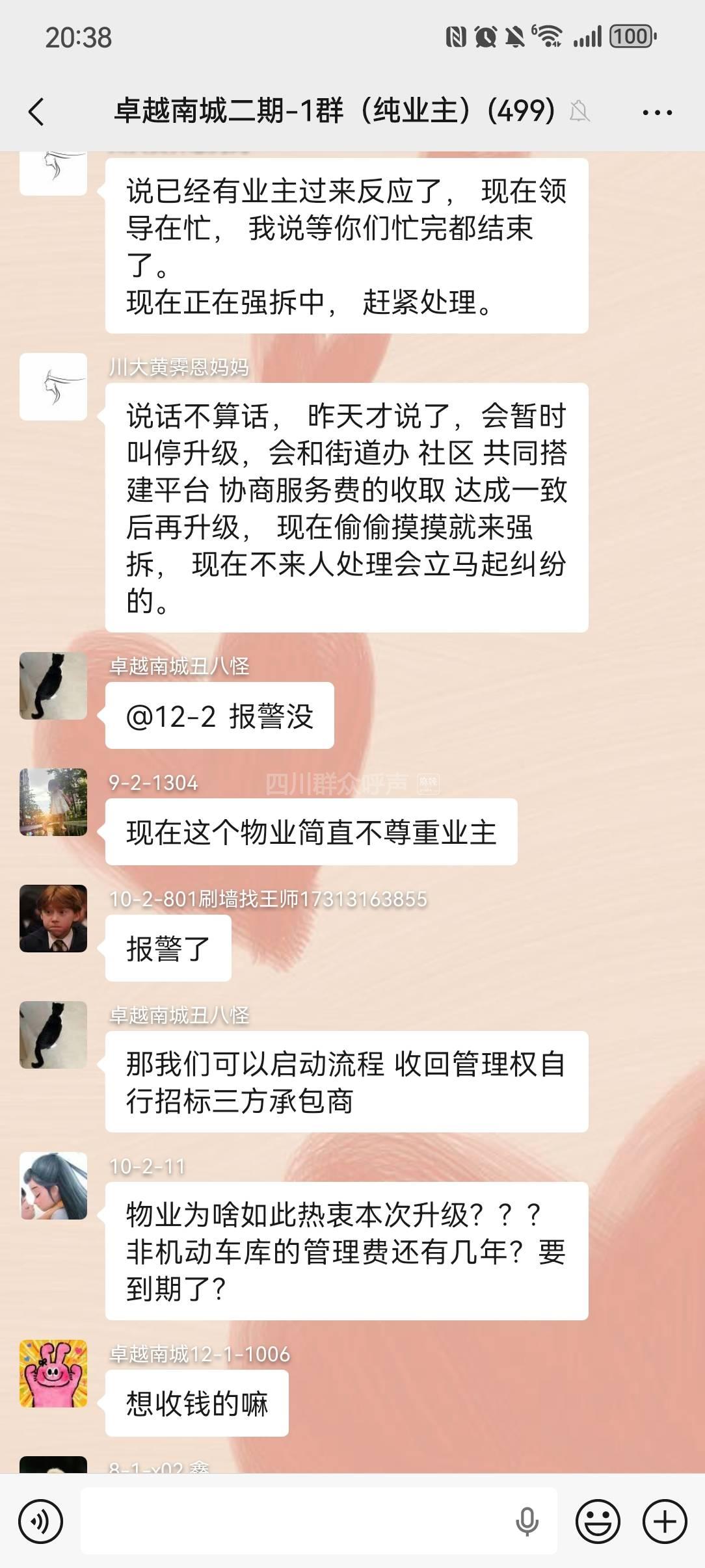Open avatar of 9-2-1304
The width and height of the screenshot is (705, 1568).
(53, 802)
